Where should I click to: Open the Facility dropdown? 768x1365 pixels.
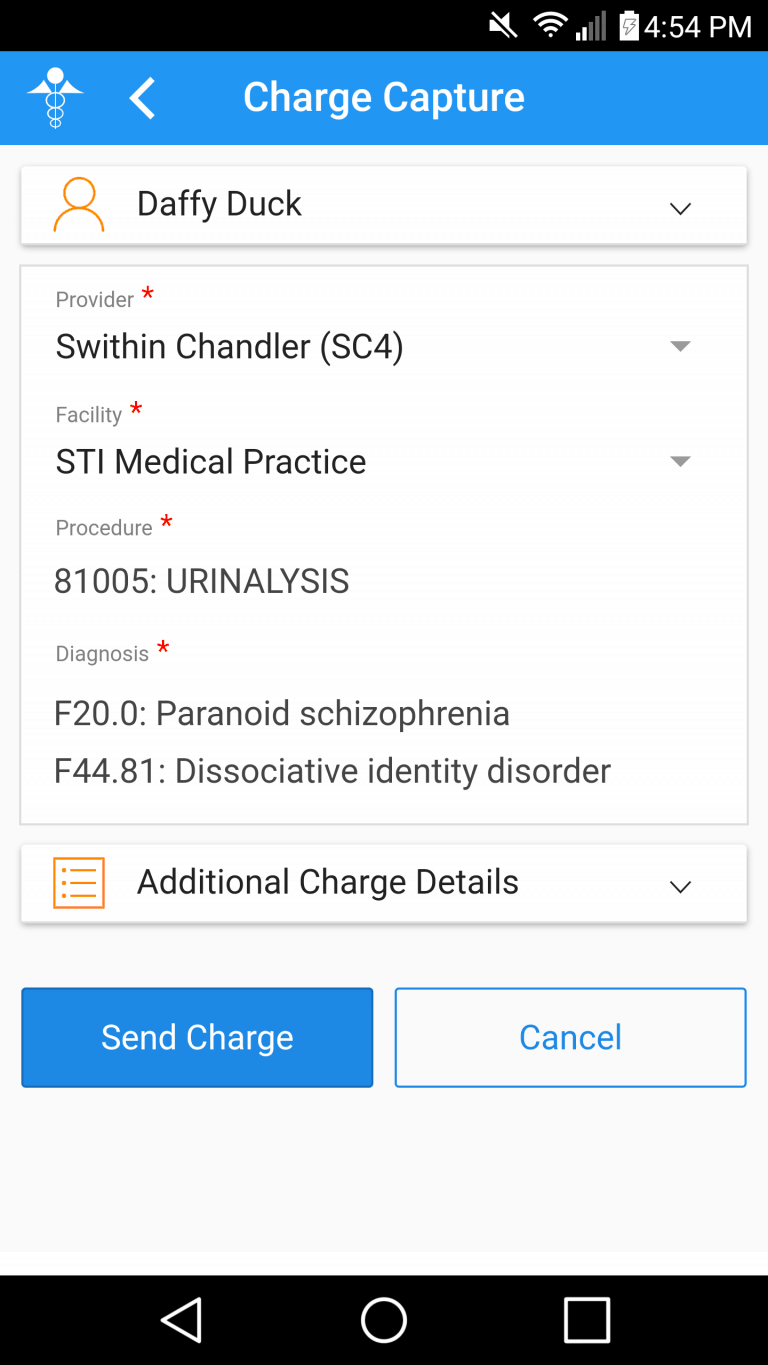click(x=374, y=461)
